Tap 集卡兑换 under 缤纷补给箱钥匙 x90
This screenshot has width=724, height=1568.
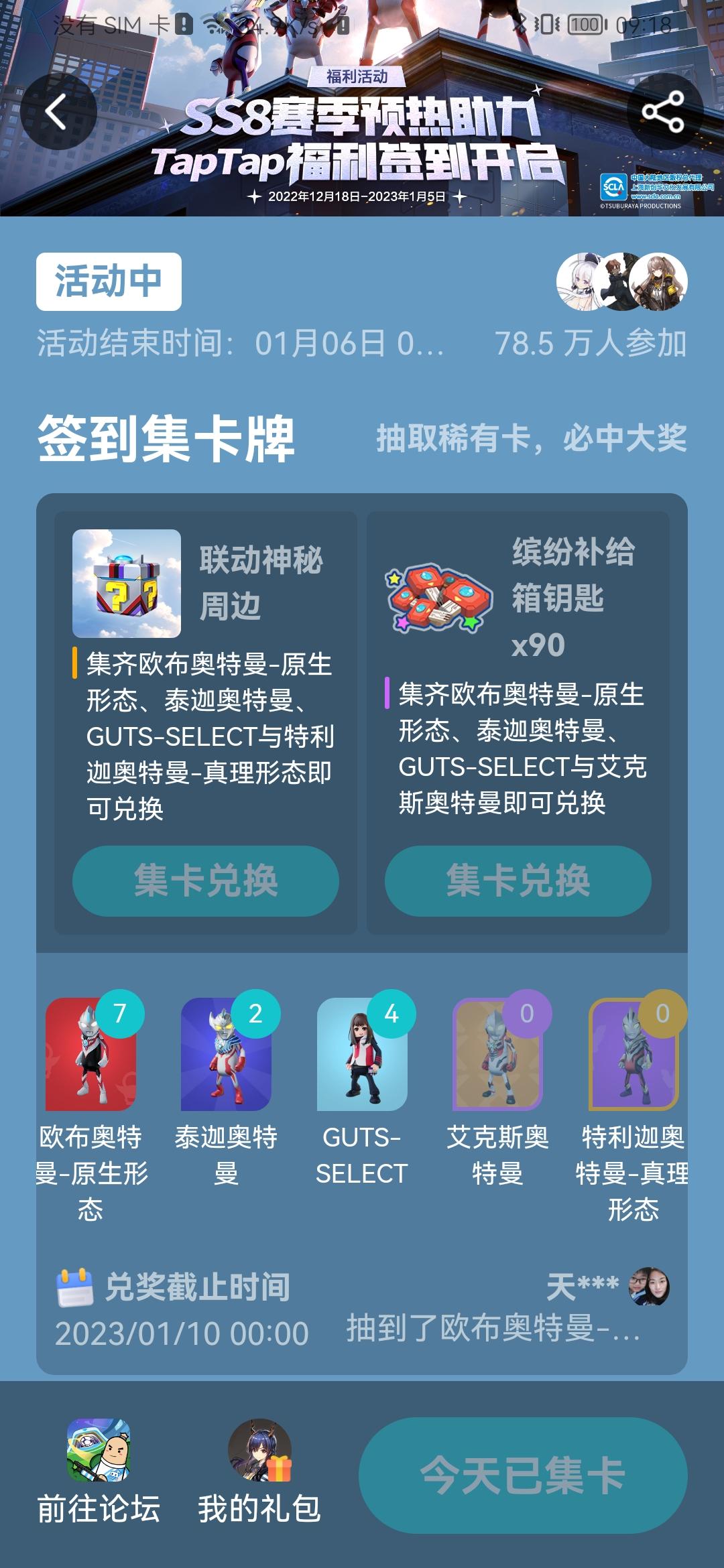pos(518,880)
